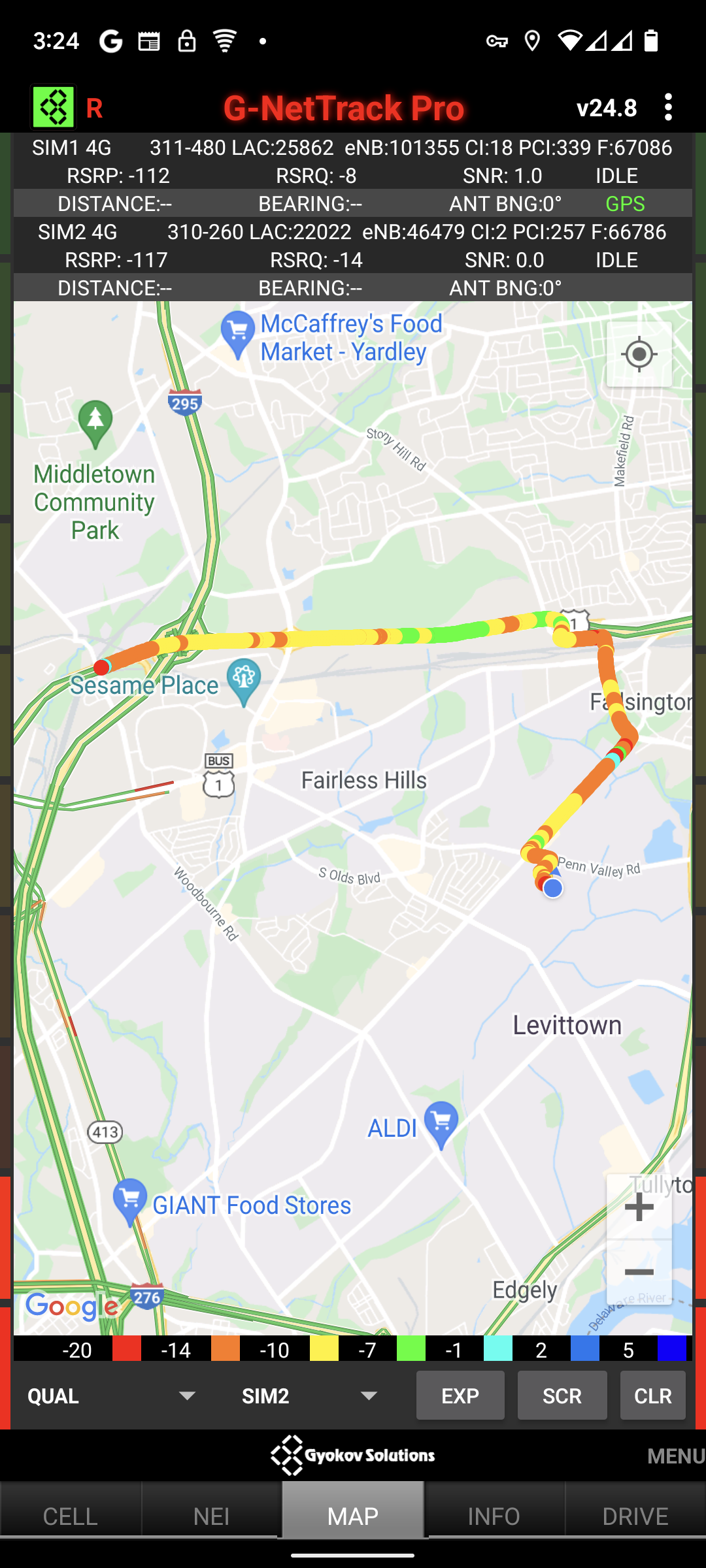Open the three-dot overflow menu
This screenshot has width=706, height=1568.
(667, 107)
